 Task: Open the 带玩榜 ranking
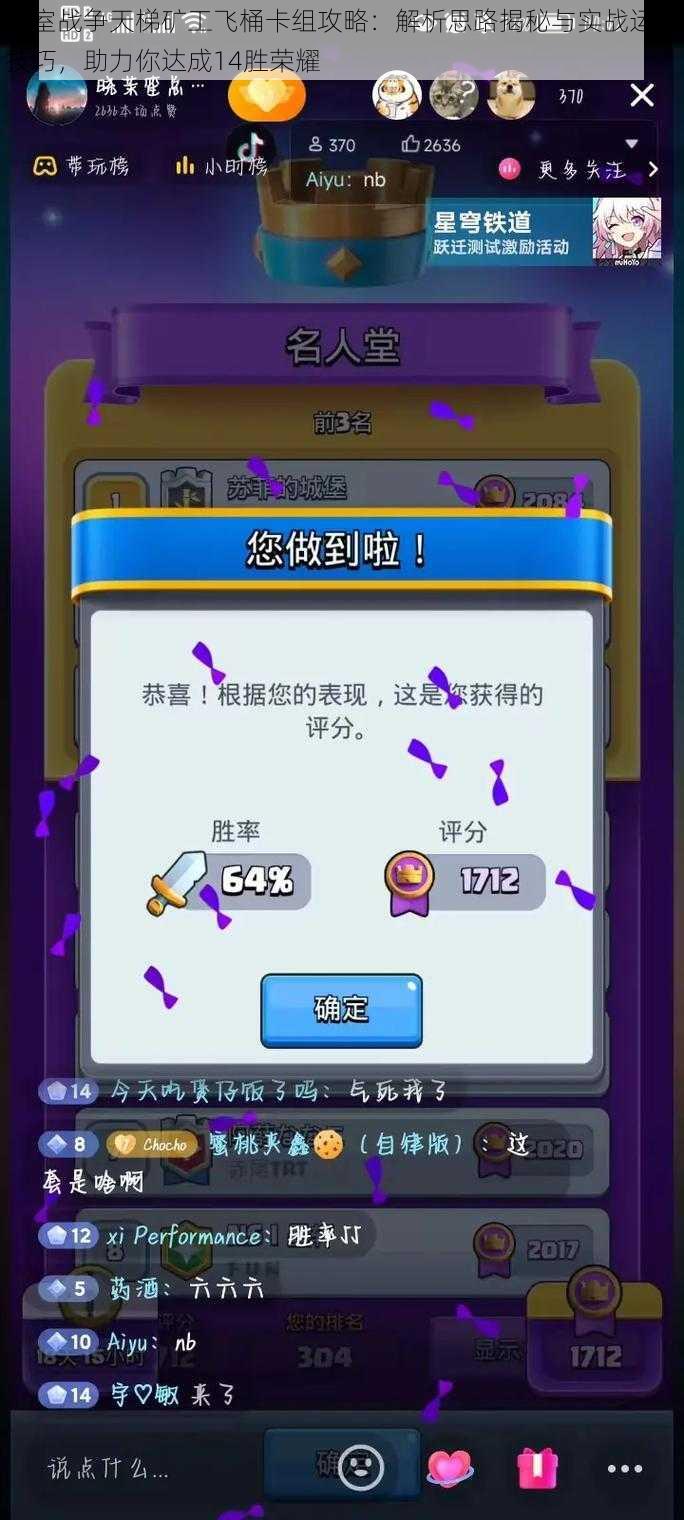pos(81,166)
